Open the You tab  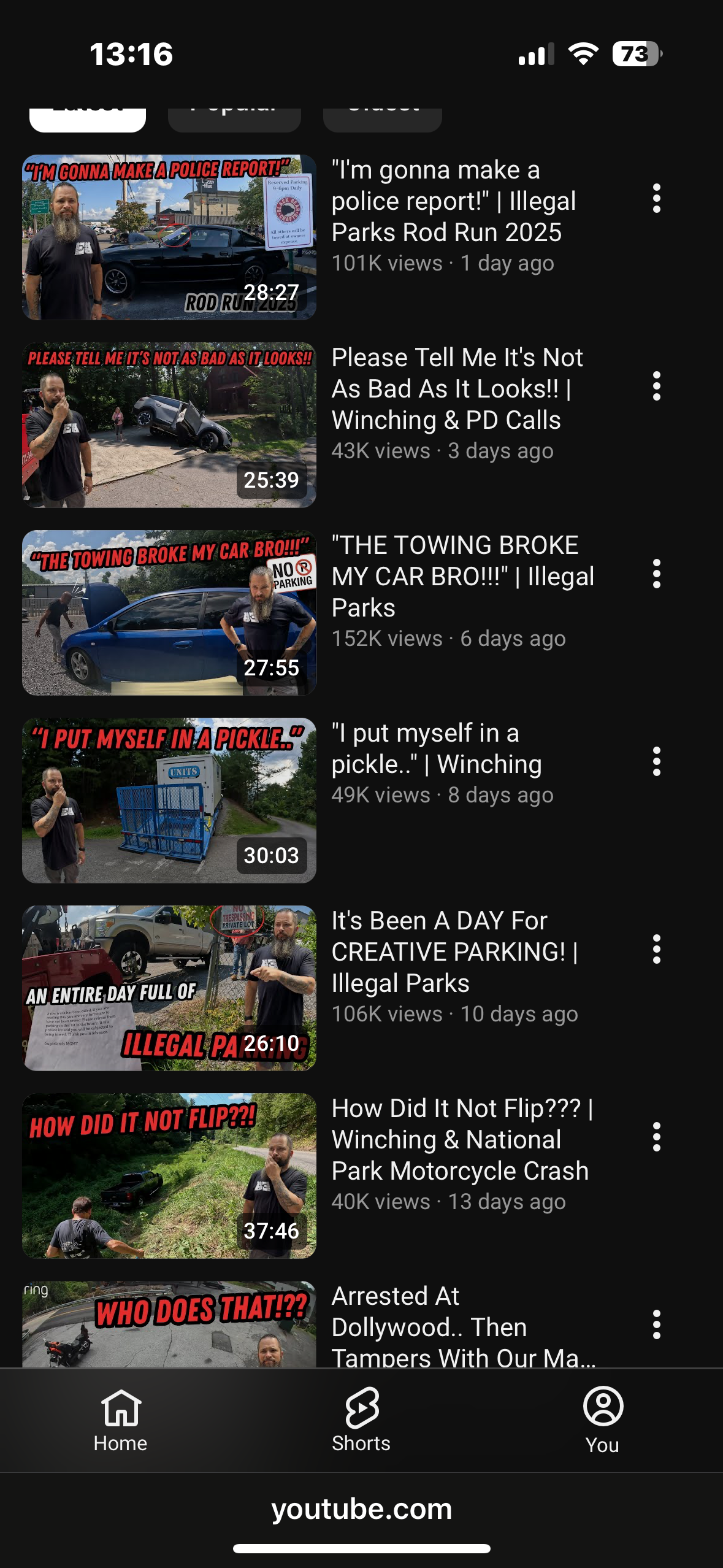602,1420
